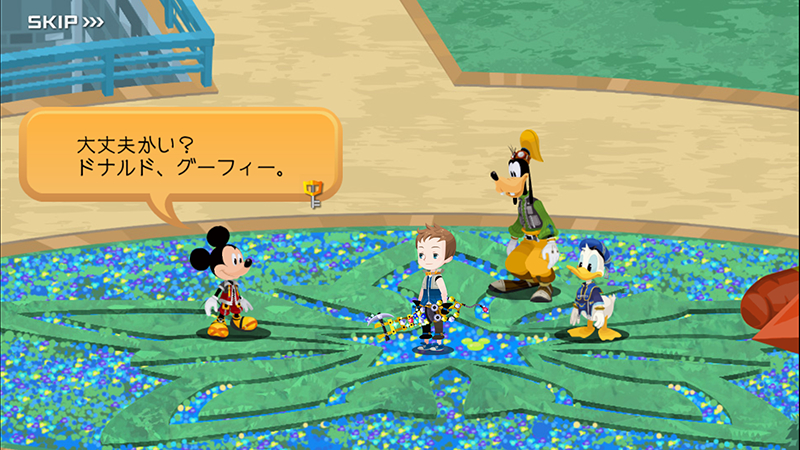
Task: Advance the dialogue via the keyblade icon
Action: (313, 193)
